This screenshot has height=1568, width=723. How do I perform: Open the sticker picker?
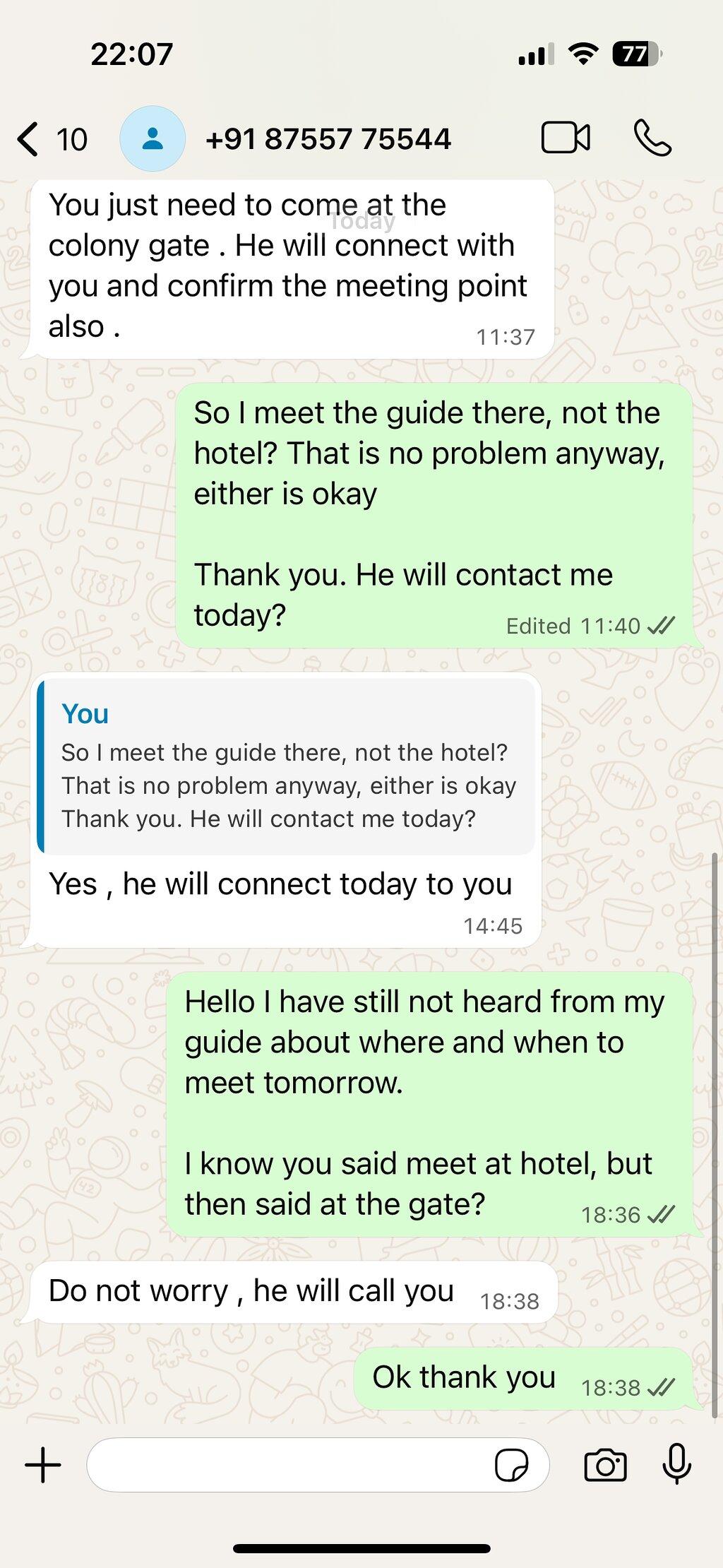512,1465
